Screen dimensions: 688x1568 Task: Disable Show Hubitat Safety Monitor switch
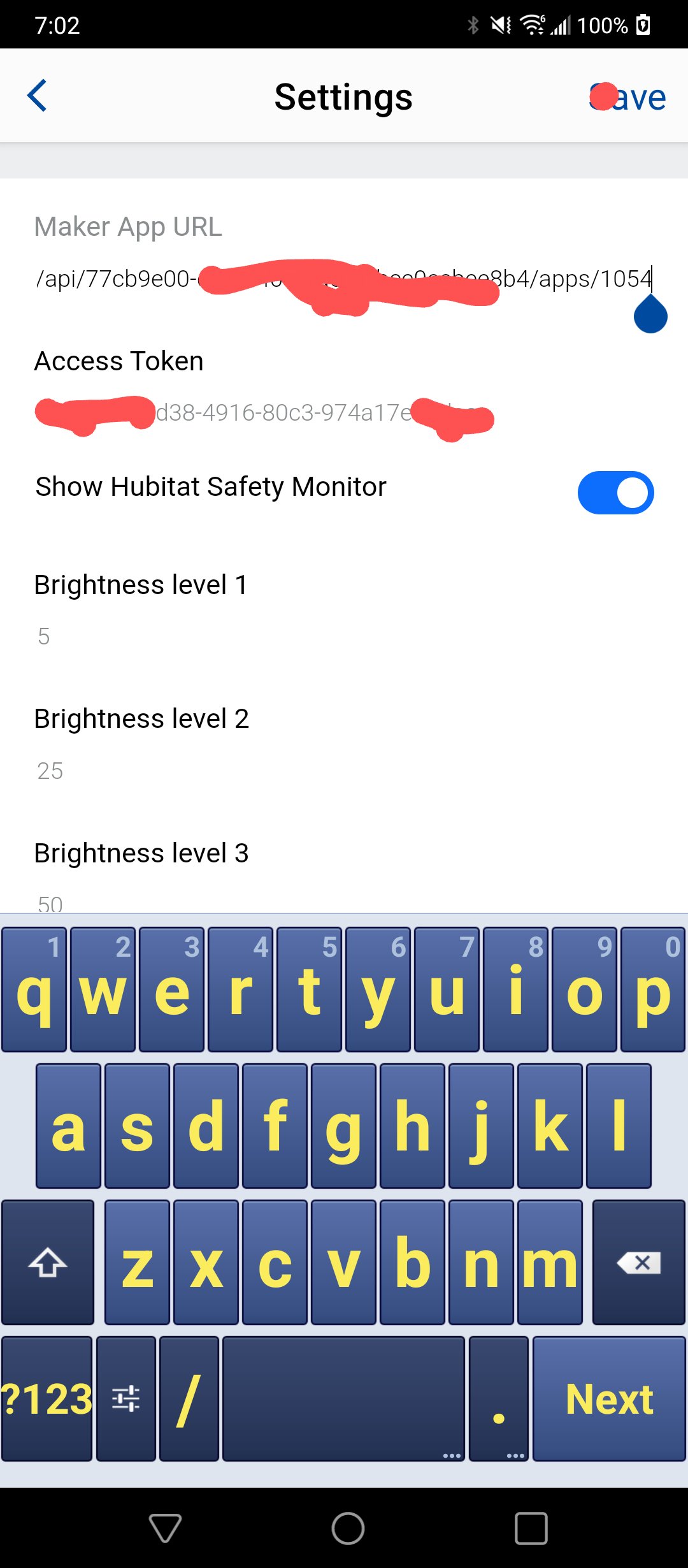point(615,493)
